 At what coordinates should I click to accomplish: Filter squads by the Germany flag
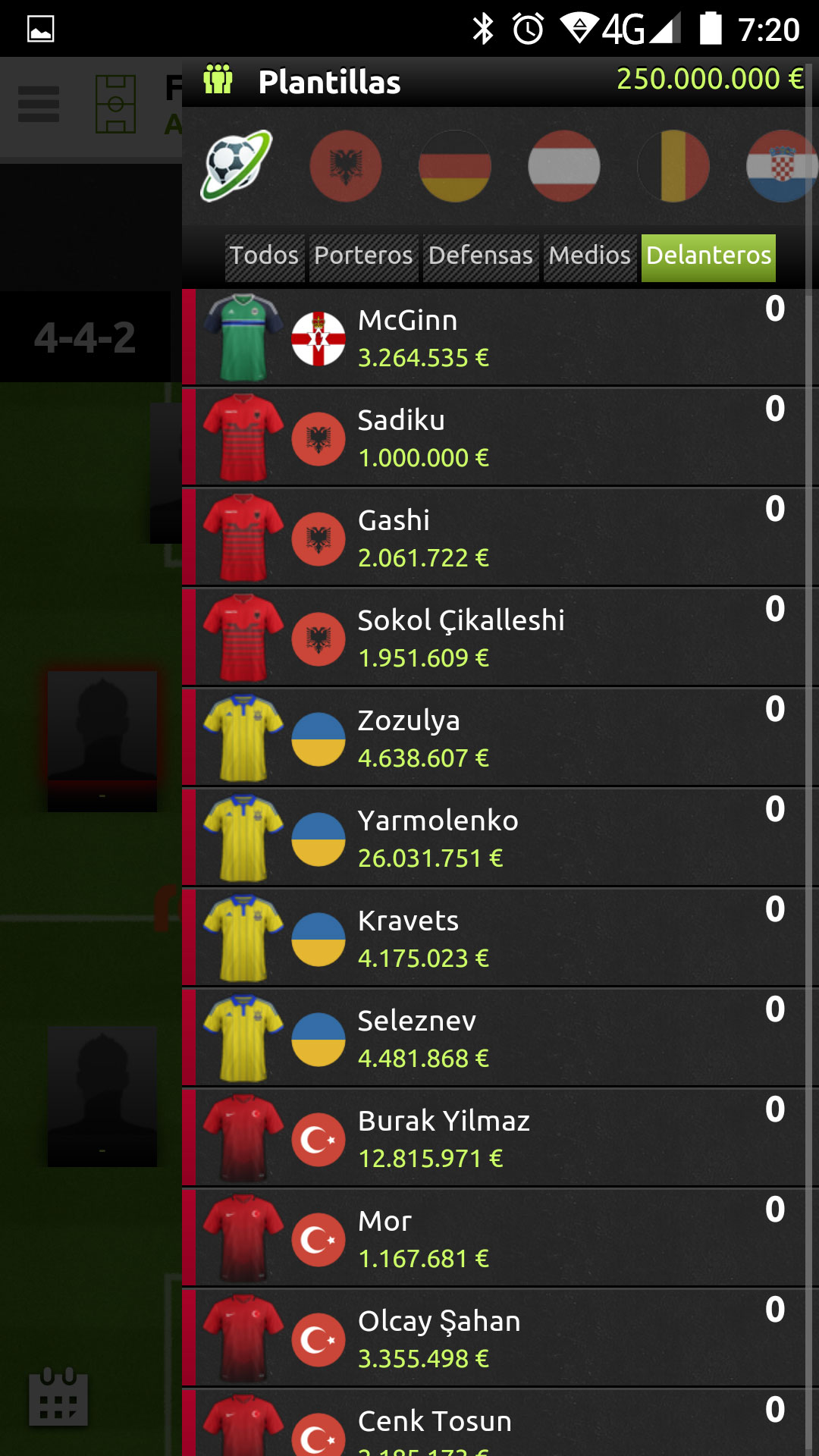[455, 166]
